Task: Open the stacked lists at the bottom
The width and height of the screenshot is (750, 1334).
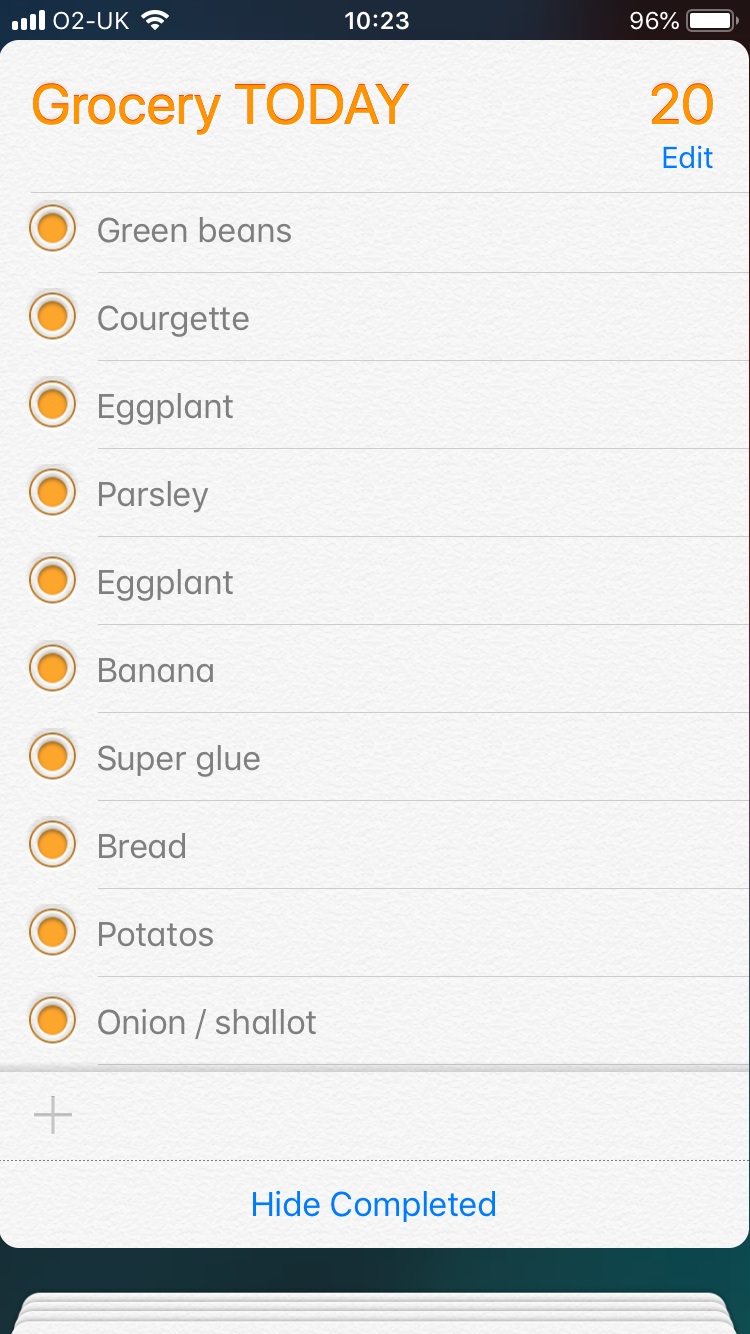Action: [x=375, y=1313]
